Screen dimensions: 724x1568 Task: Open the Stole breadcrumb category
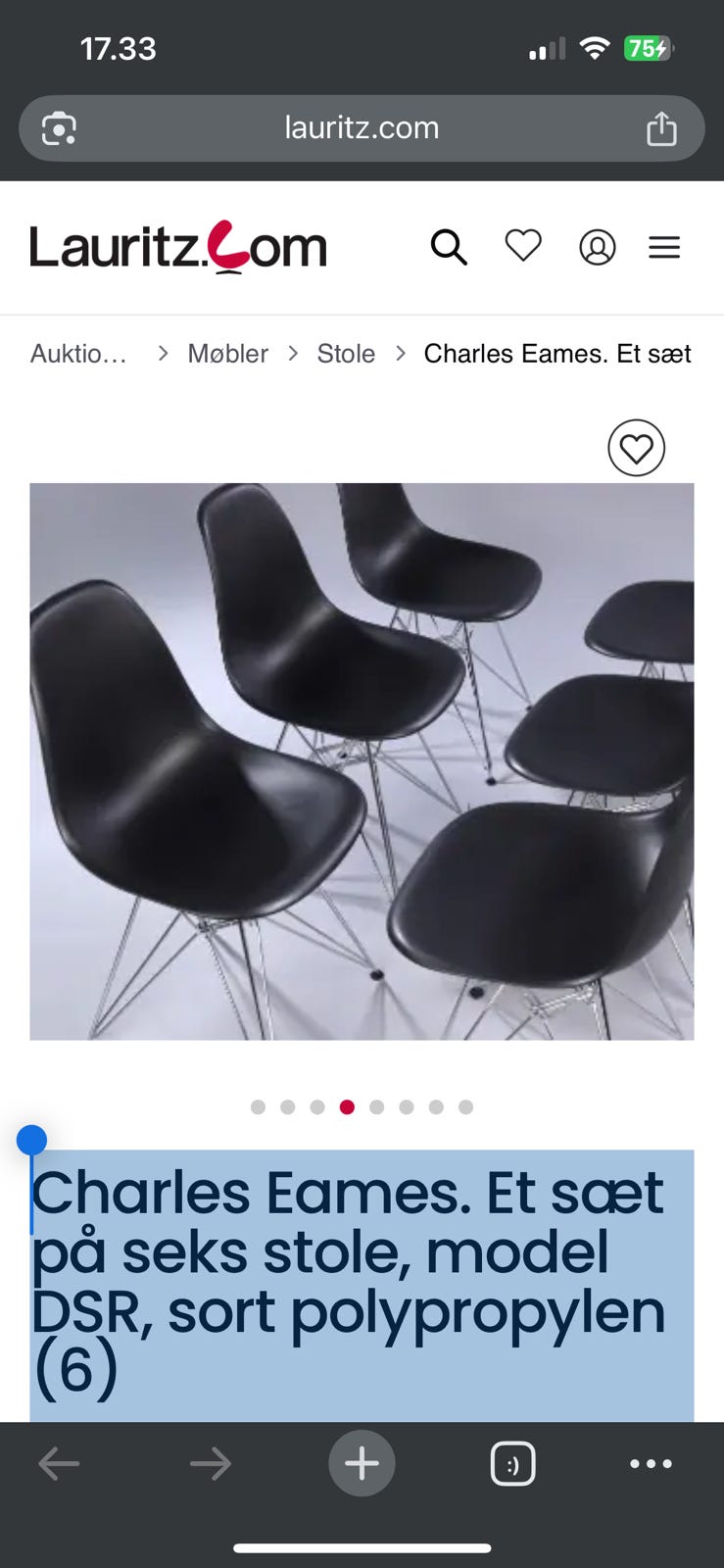point(346,353)
